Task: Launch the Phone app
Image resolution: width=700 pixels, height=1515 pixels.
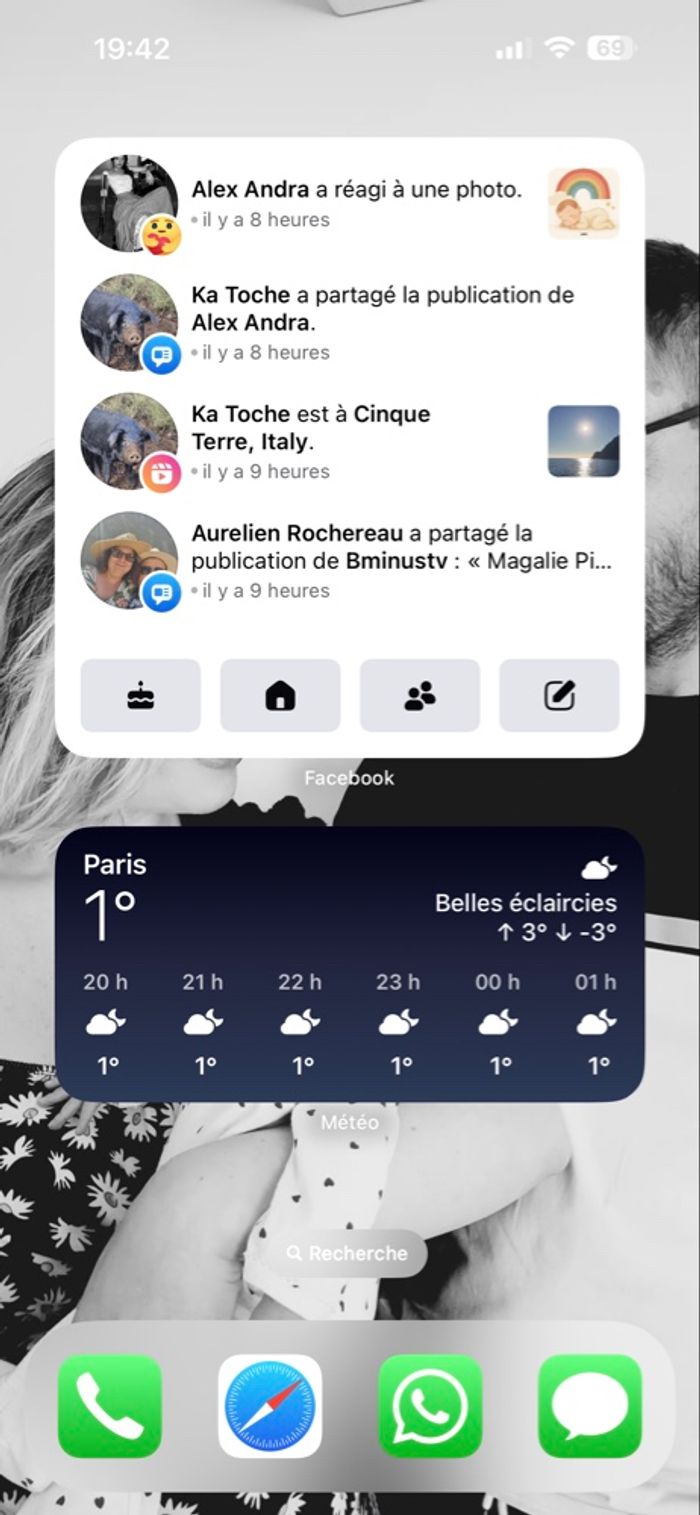Action: point(110,1405)
